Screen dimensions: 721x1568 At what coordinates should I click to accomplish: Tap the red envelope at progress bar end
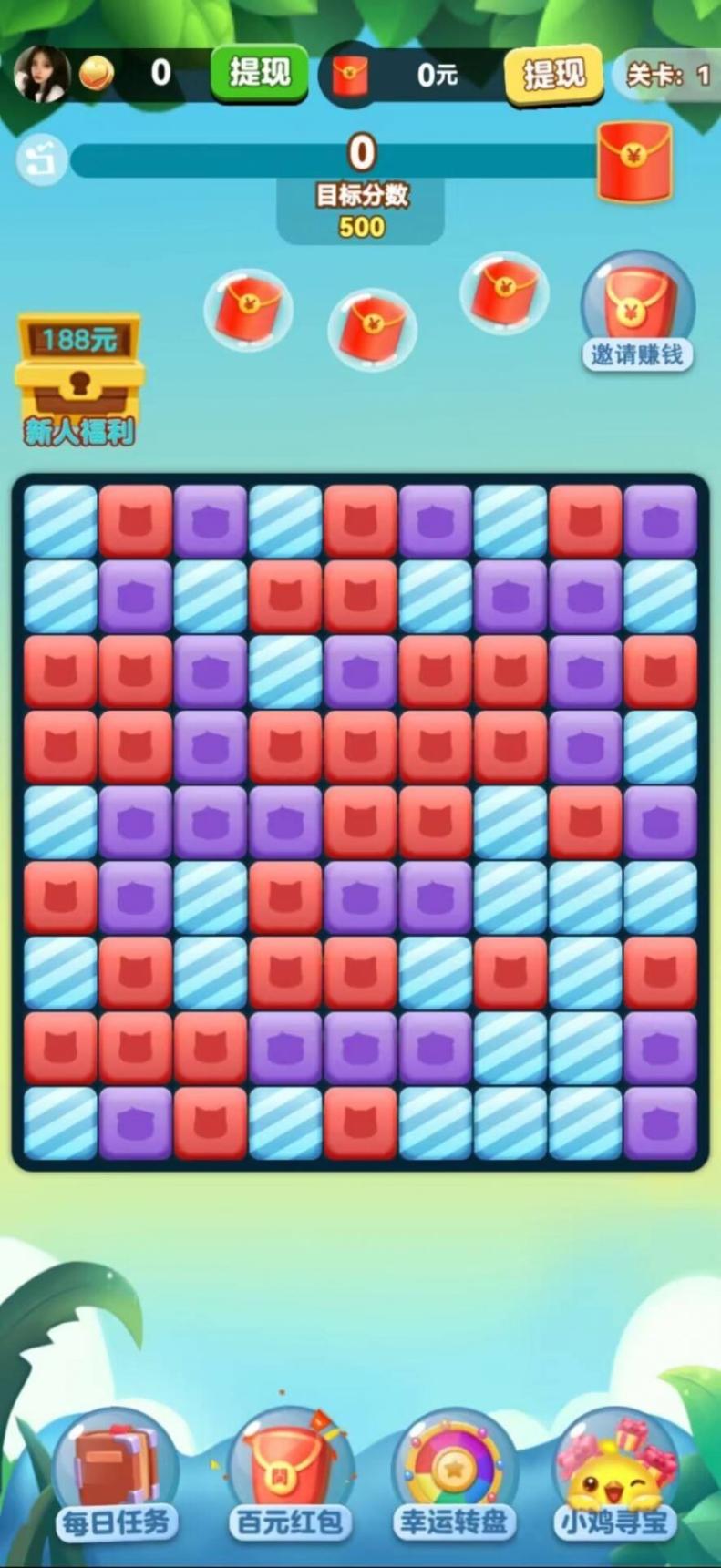click(x=634, y=162)
